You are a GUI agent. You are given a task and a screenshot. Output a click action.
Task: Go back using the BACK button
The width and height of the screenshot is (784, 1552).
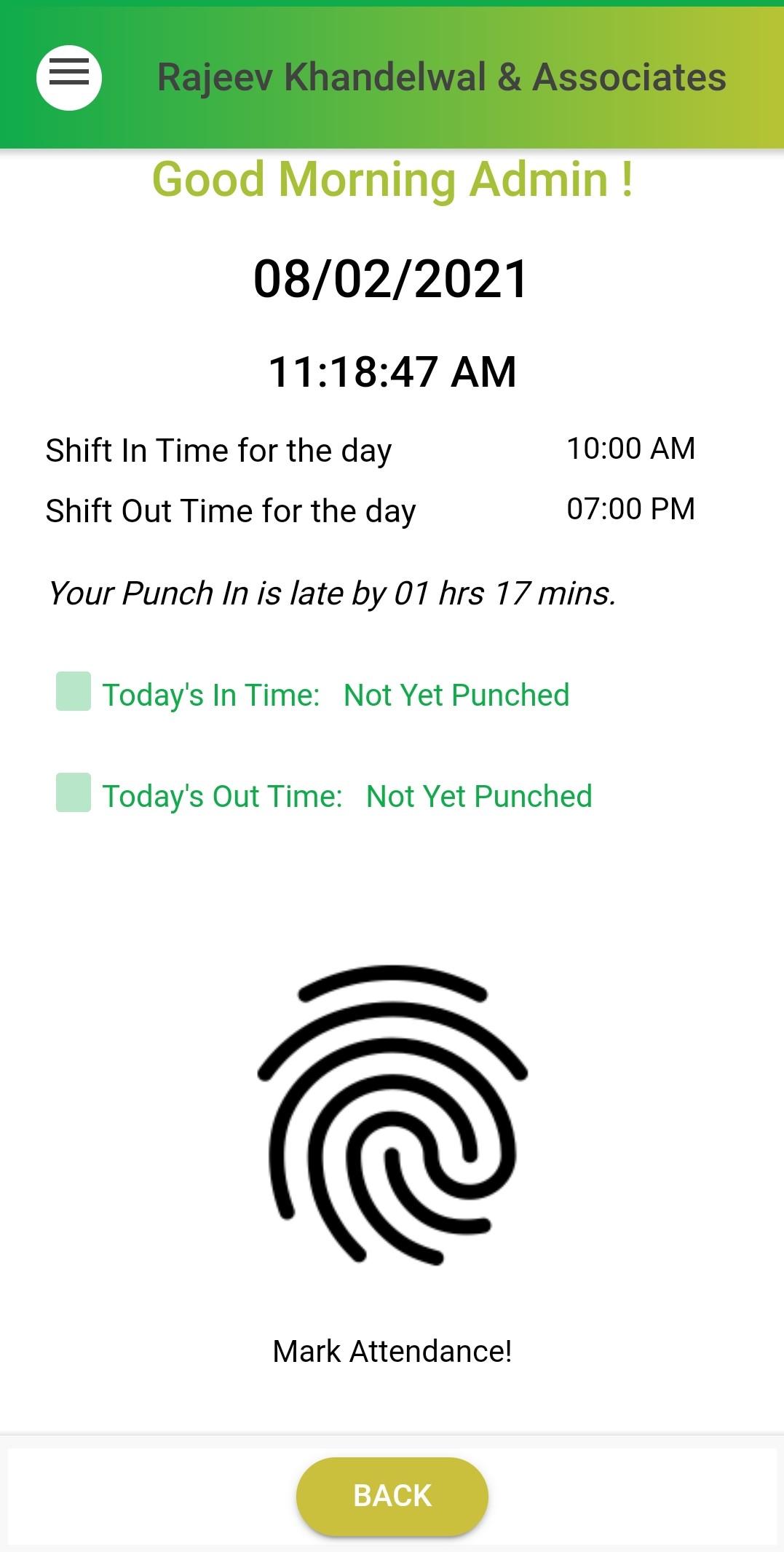pyautogui.click(x=392, y=1495)
